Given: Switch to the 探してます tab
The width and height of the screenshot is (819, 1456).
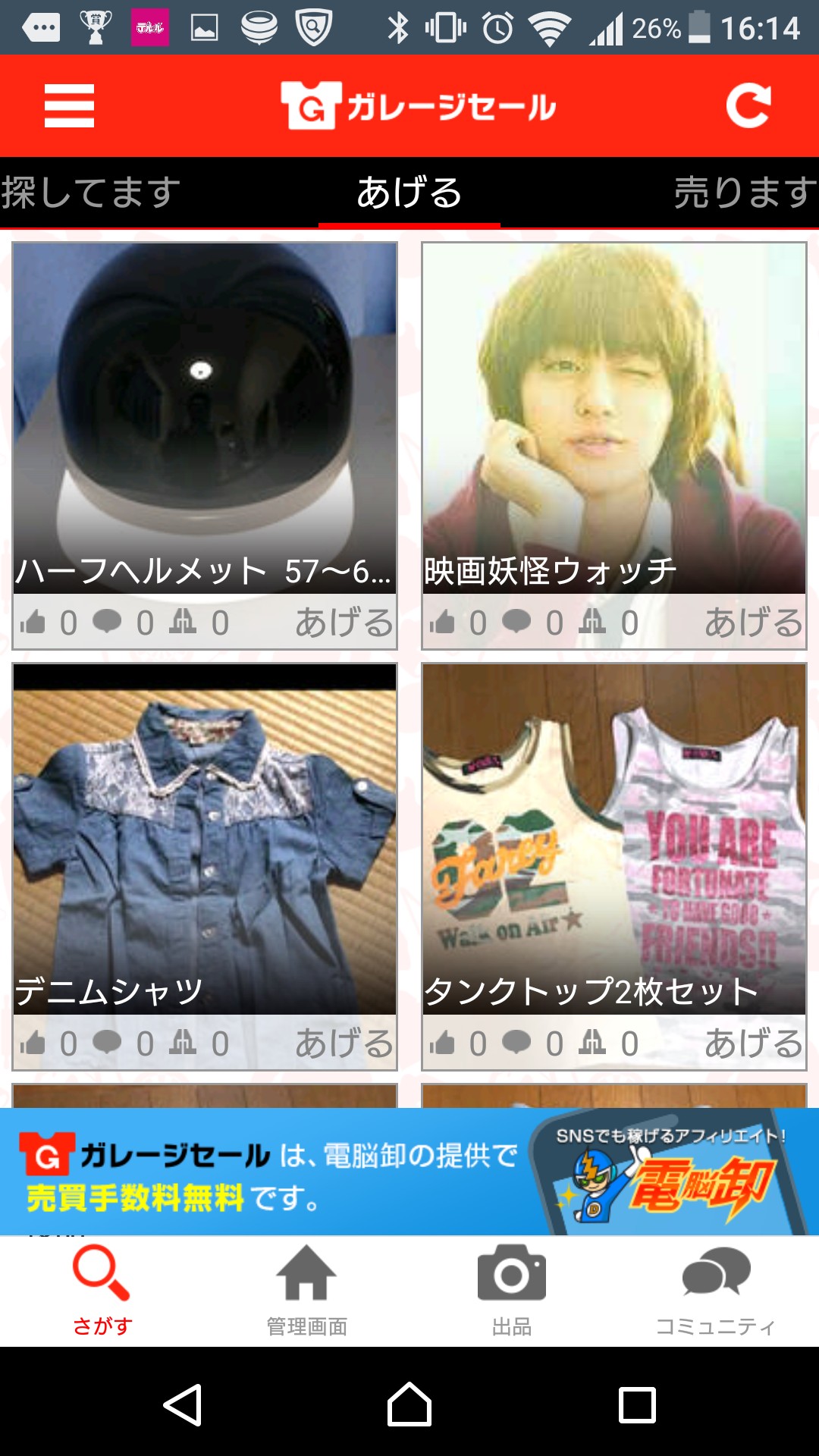Looking at the screenshot, I should [91, 193].
